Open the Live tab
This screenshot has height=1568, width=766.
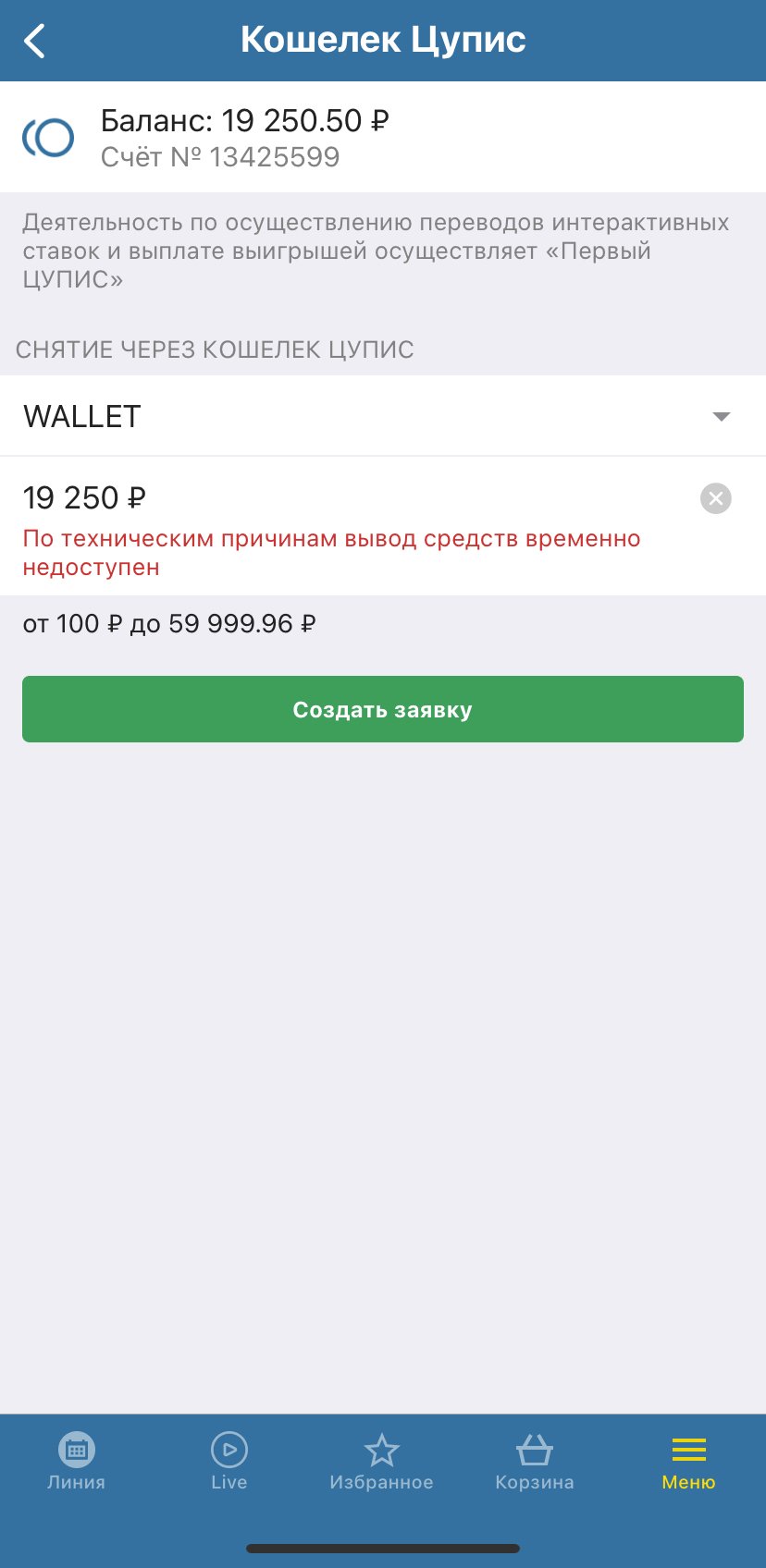pos(229,1461)
